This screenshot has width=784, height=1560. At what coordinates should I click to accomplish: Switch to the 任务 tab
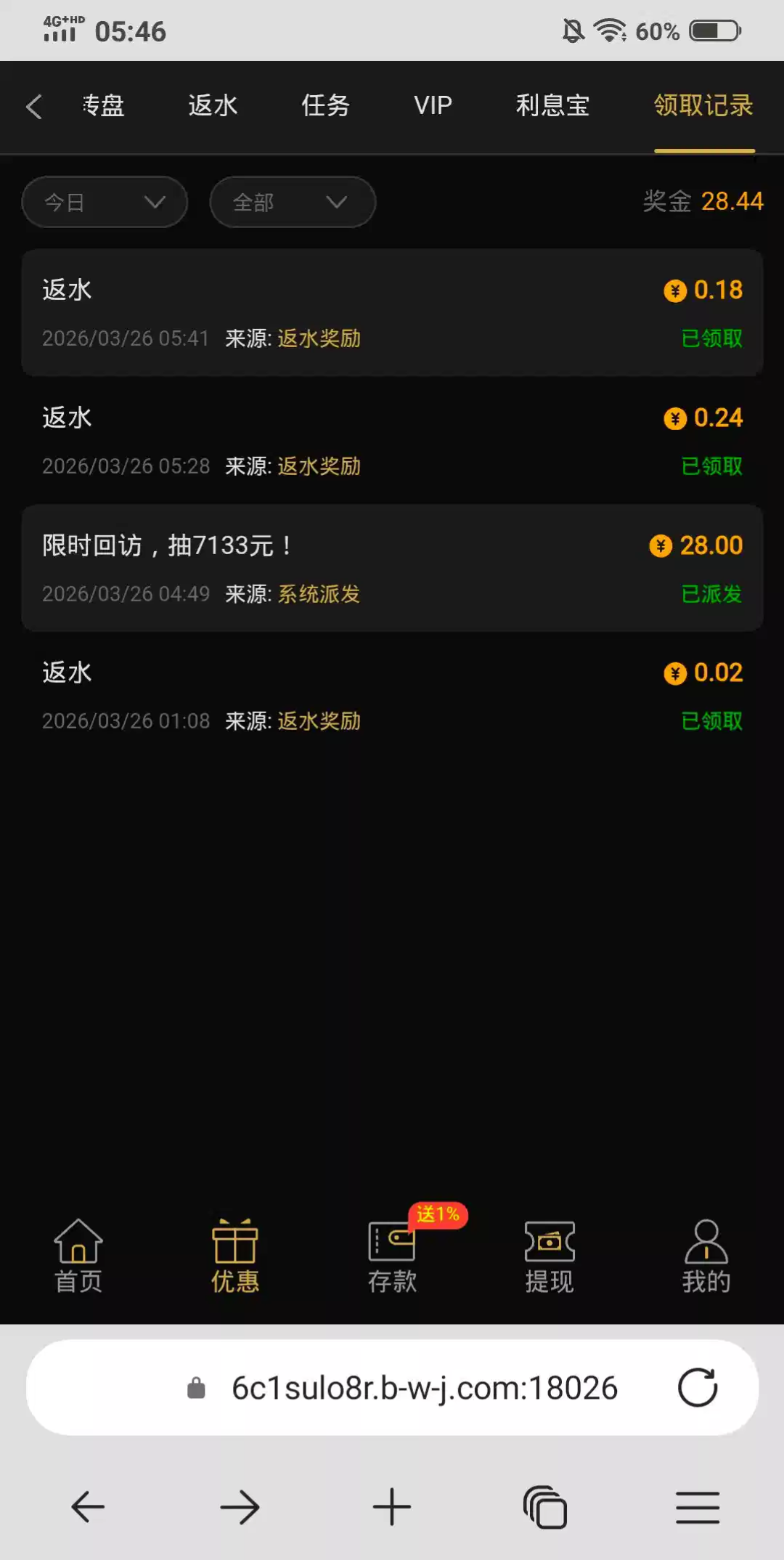[325, 106]
